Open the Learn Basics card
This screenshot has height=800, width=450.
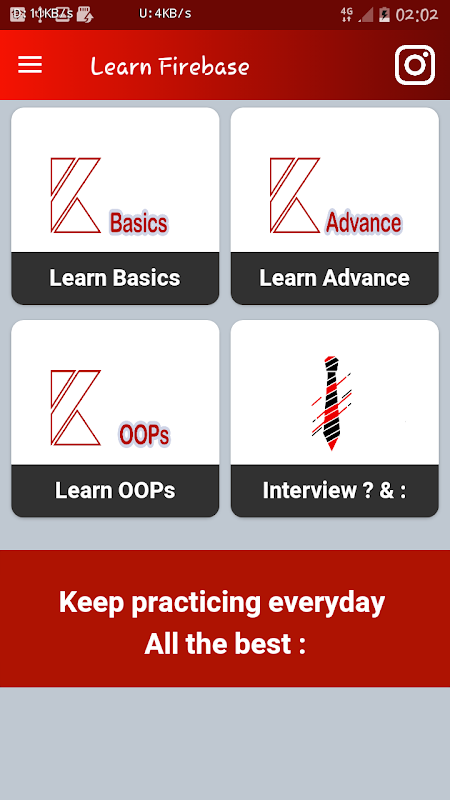click(115, 206)
